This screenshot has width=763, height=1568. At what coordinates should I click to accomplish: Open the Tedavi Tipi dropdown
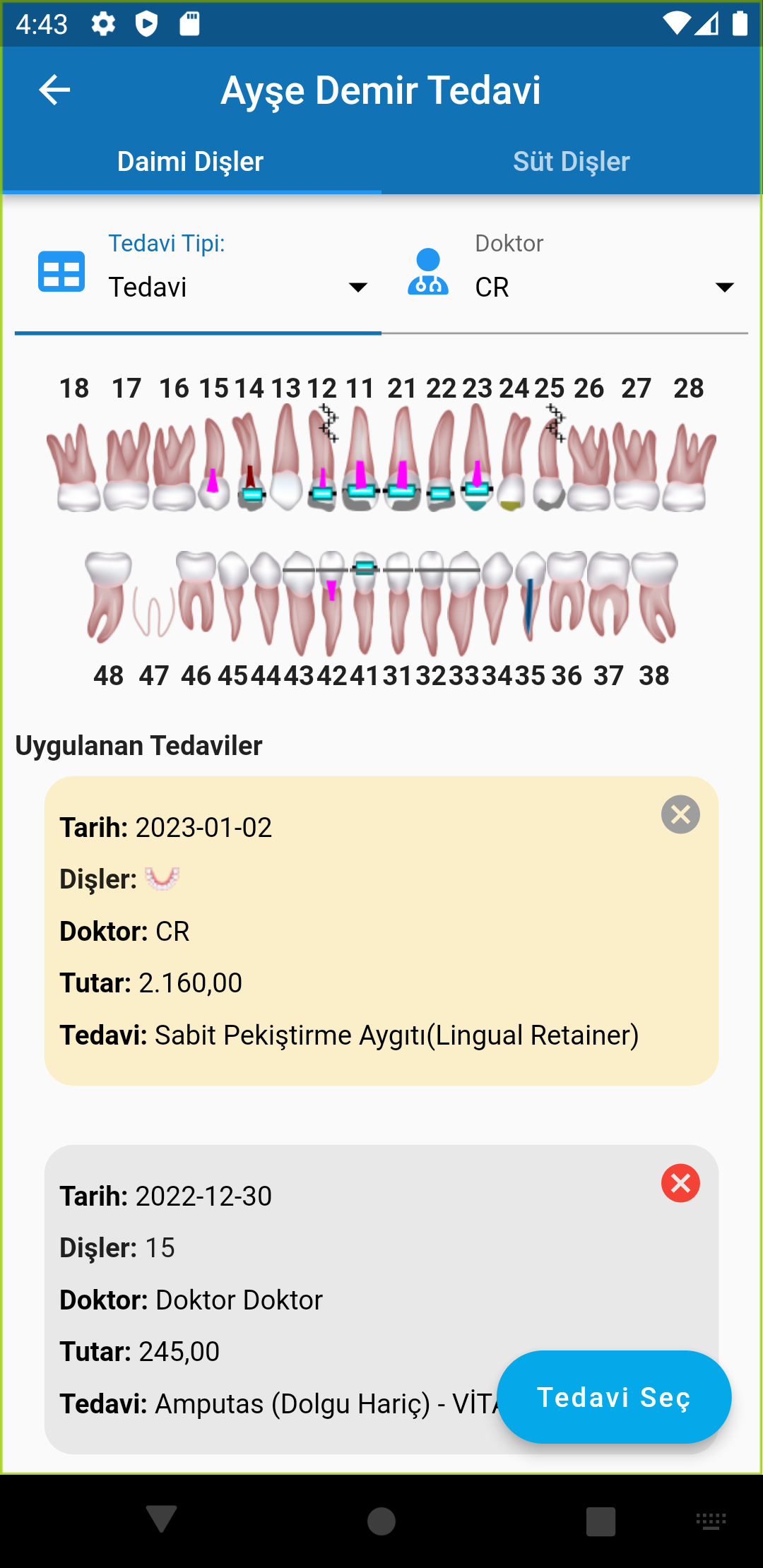[x=237, y=287]
